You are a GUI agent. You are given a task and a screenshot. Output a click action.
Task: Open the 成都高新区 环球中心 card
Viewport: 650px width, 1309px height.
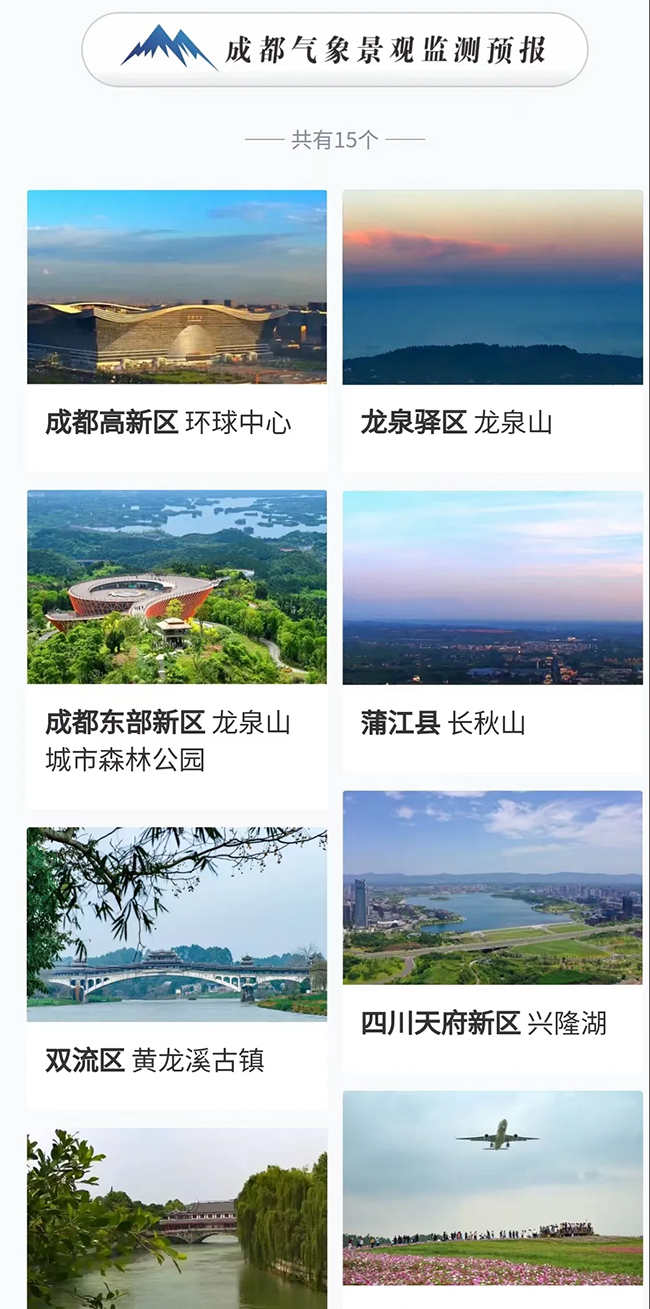[x=177, y=330]
